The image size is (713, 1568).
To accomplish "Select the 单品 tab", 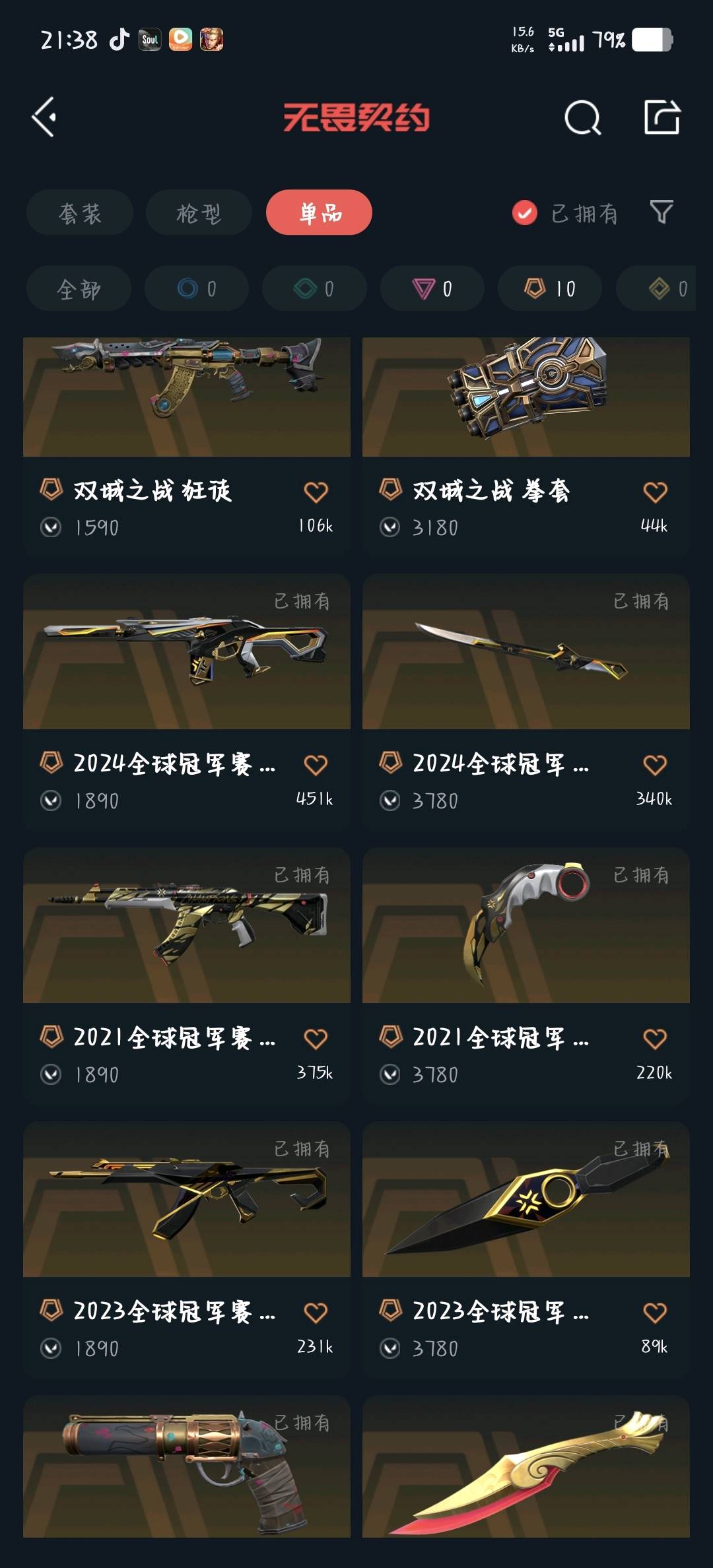I will click(x=319, y=212).
